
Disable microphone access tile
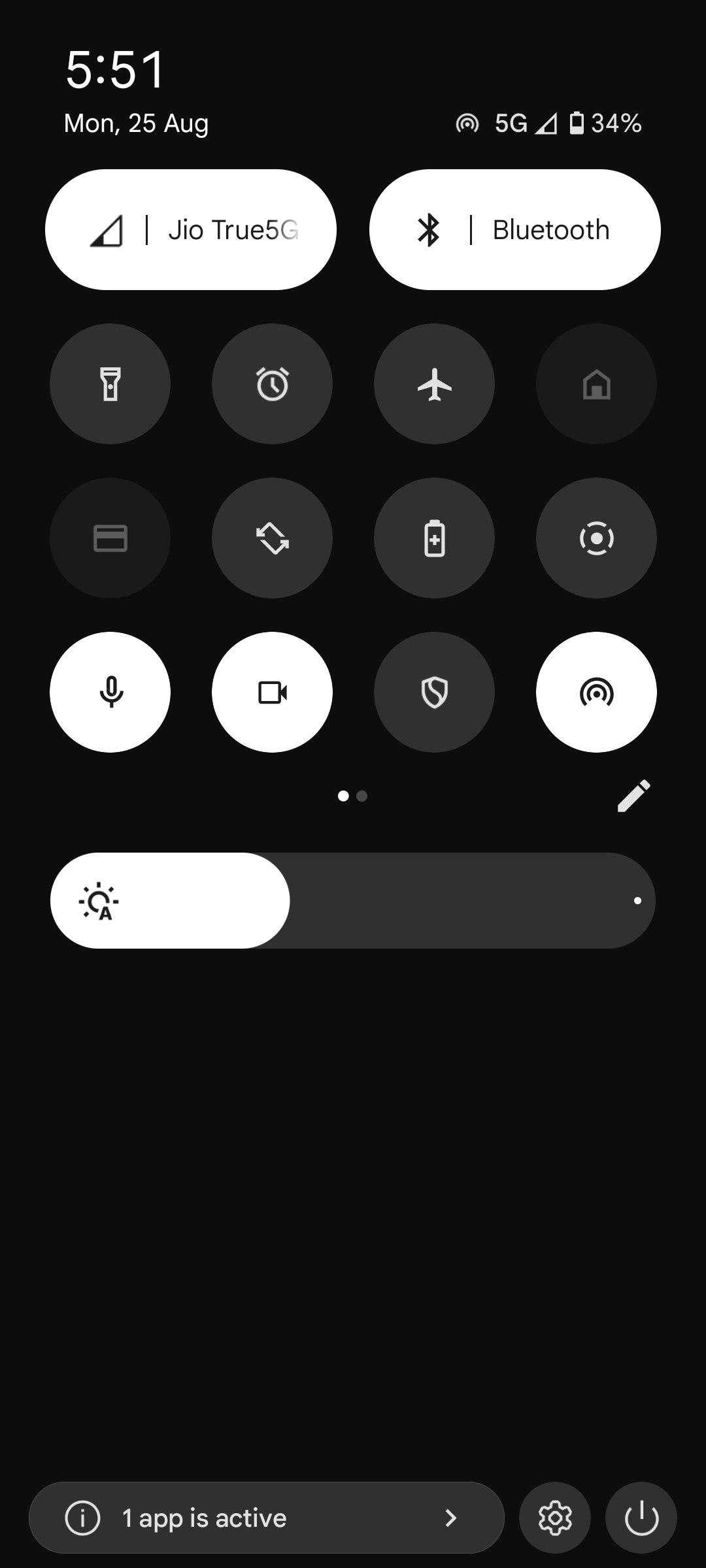pos(110,692)
